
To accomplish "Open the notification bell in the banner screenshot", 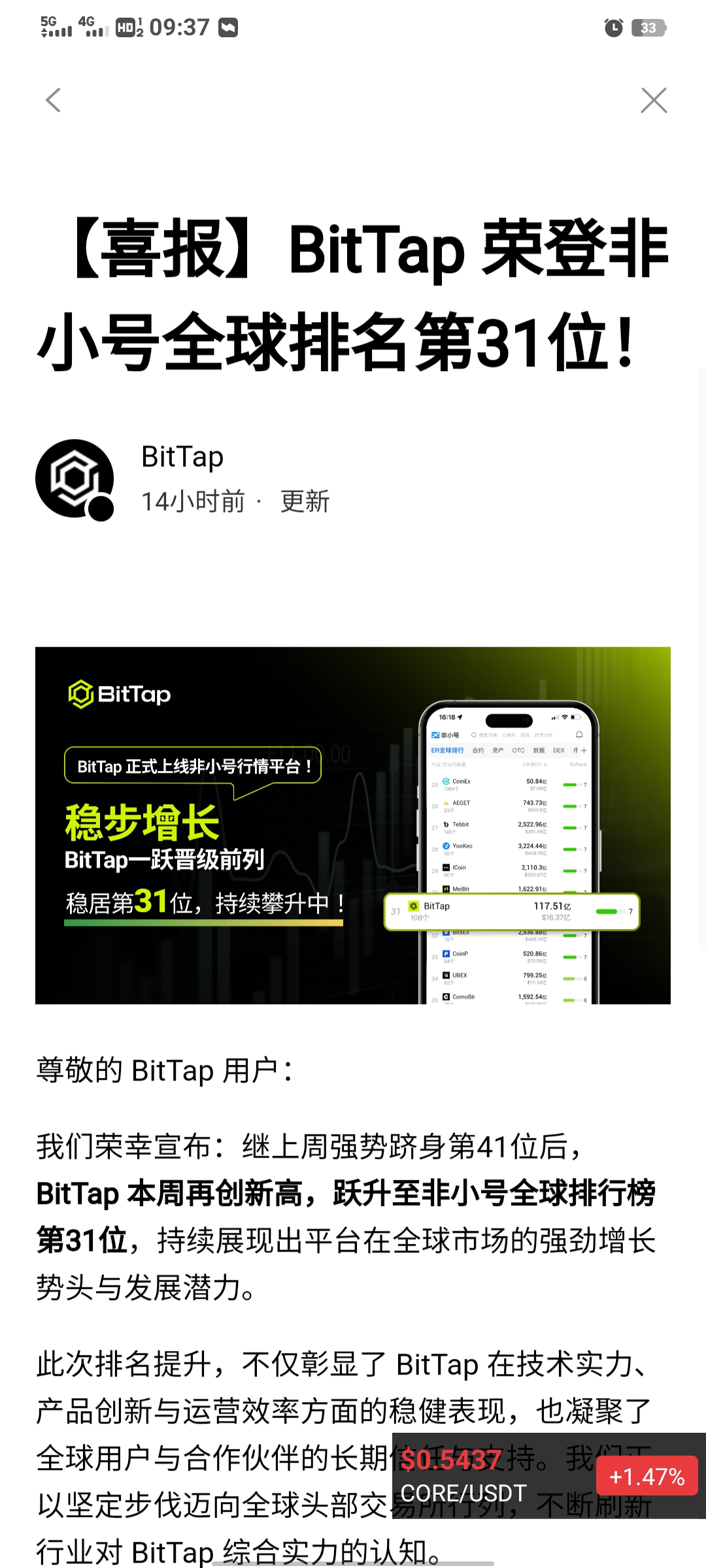I will 579,734.
